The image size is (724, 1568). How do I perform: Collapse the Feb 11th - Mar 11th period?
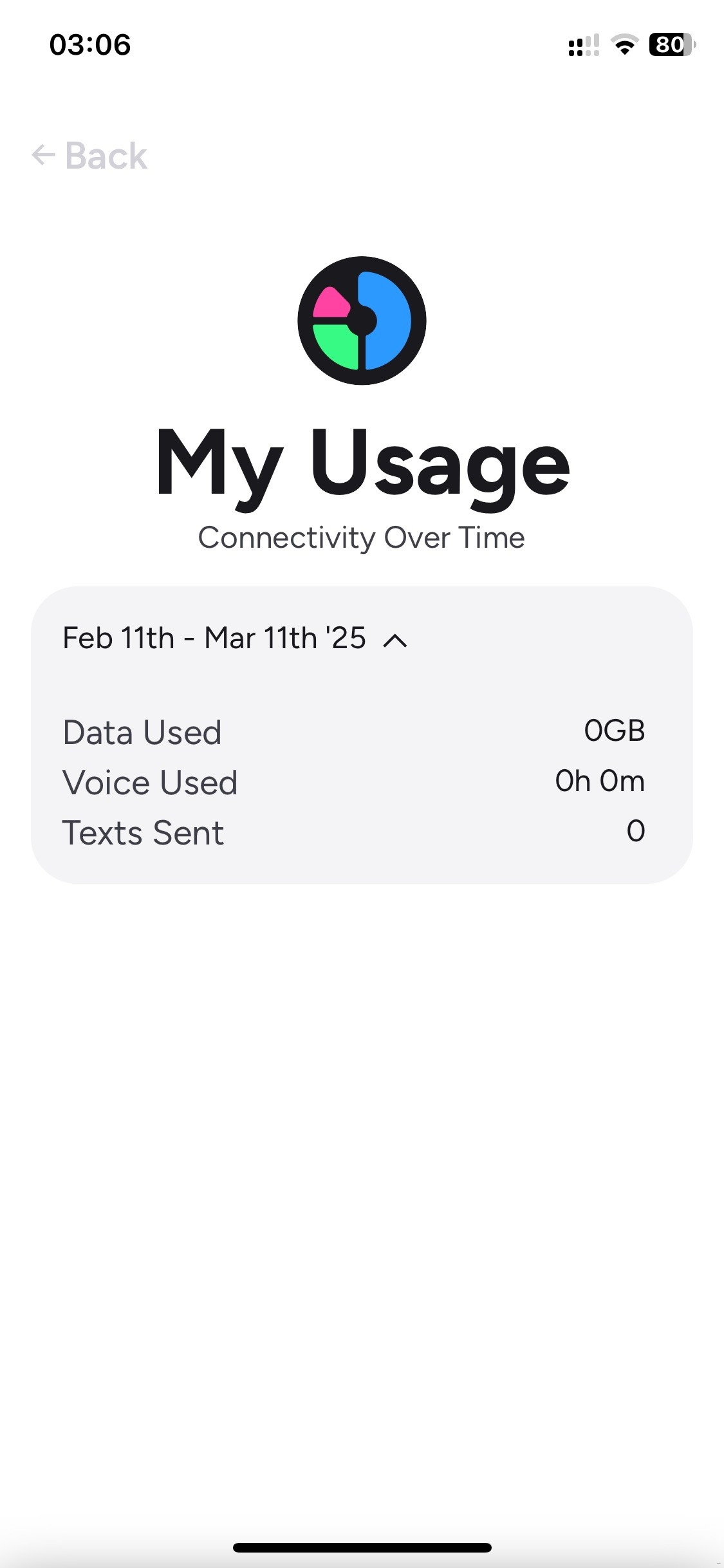(394, 640)
